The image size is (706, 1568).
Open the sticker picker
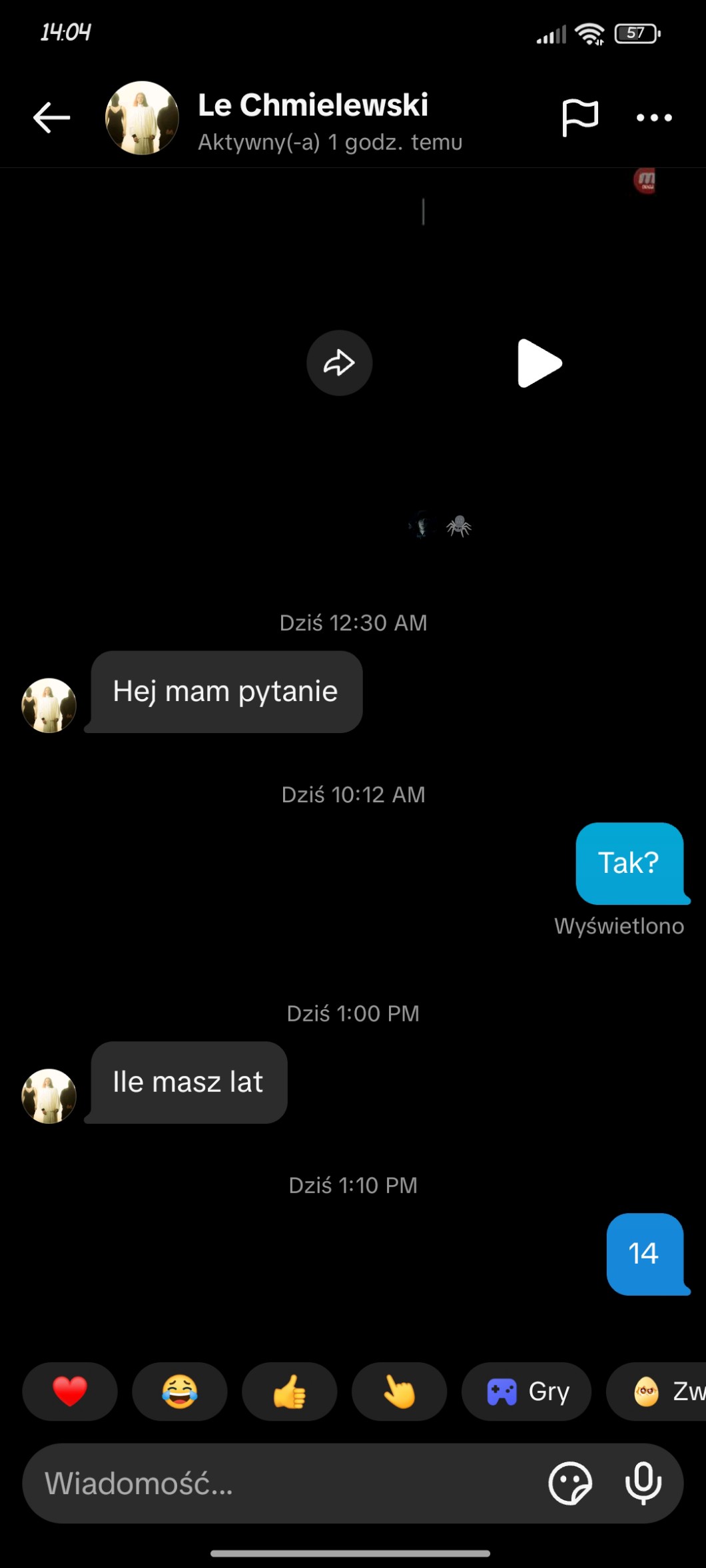pos(569,1483)
